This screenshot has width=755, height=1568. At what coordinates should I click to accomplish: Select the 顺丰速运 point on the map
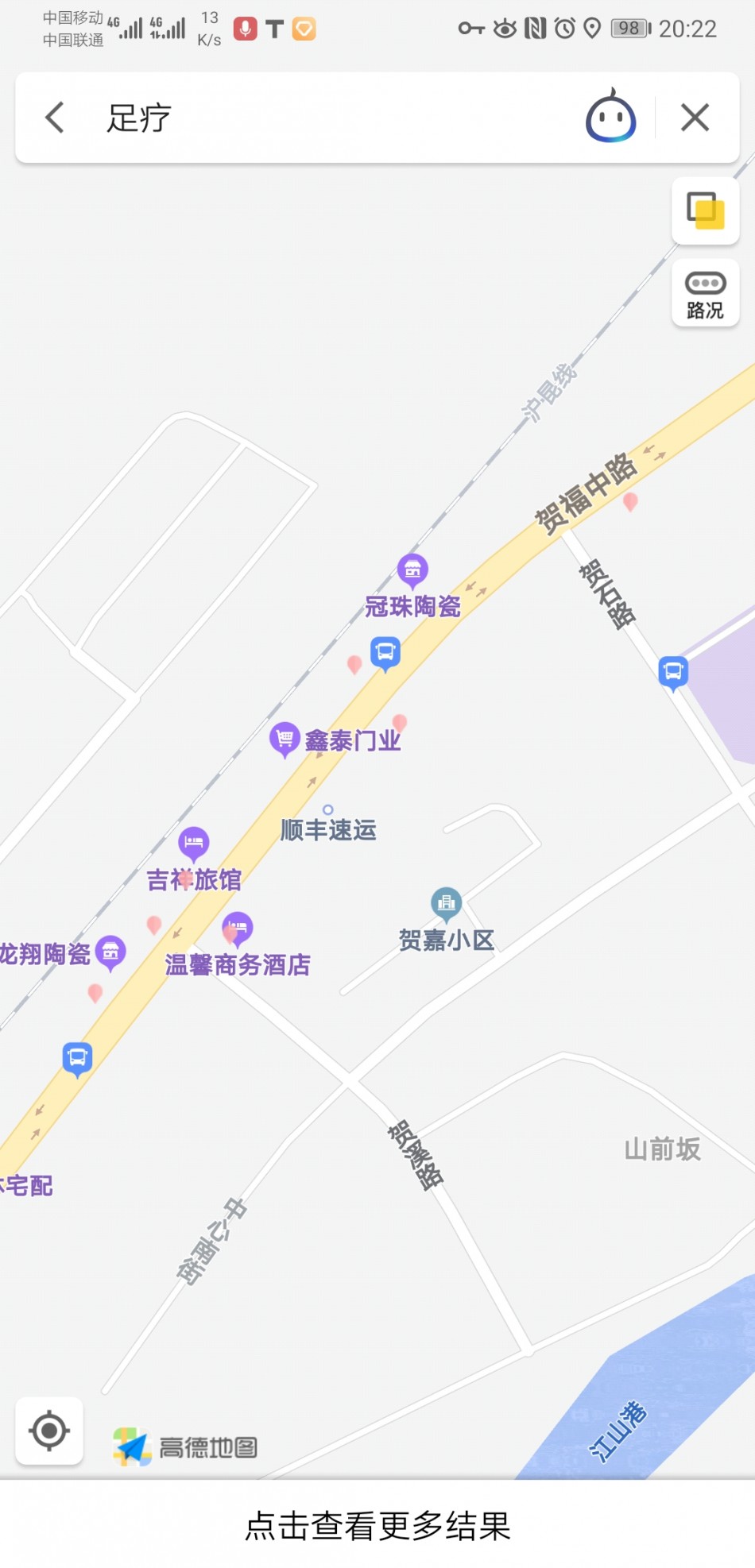pos(327,810)
